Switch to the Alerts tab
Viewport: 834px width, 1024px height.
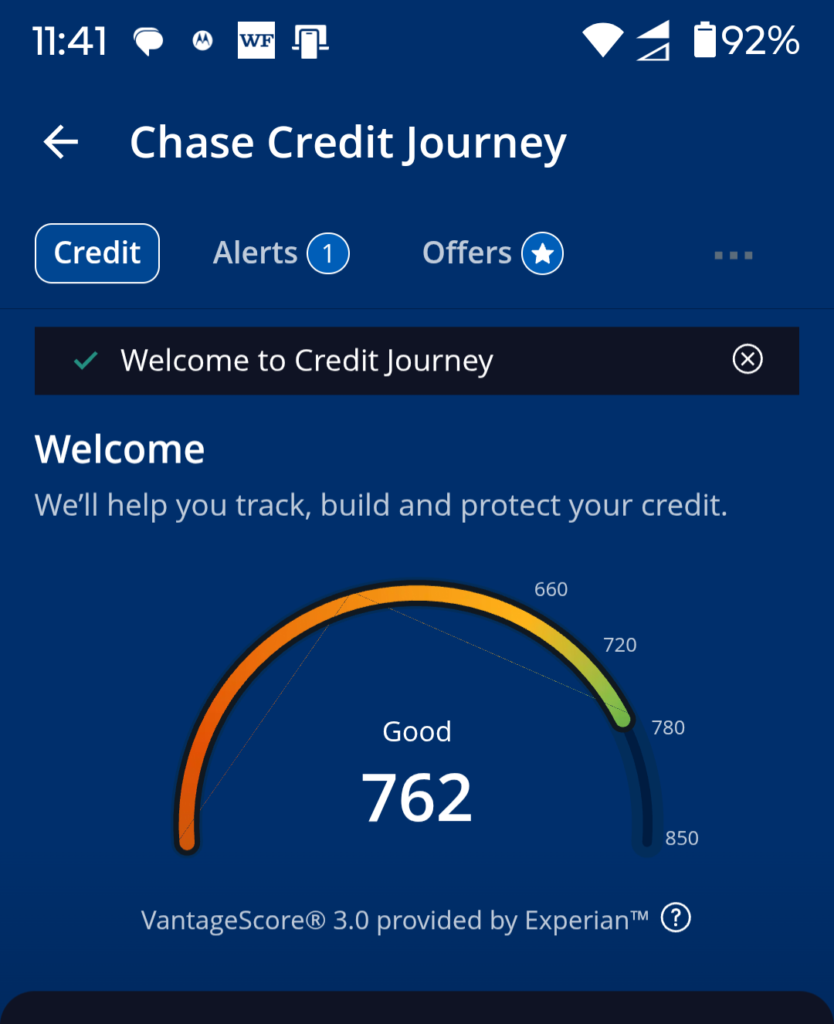click(280, 253)
